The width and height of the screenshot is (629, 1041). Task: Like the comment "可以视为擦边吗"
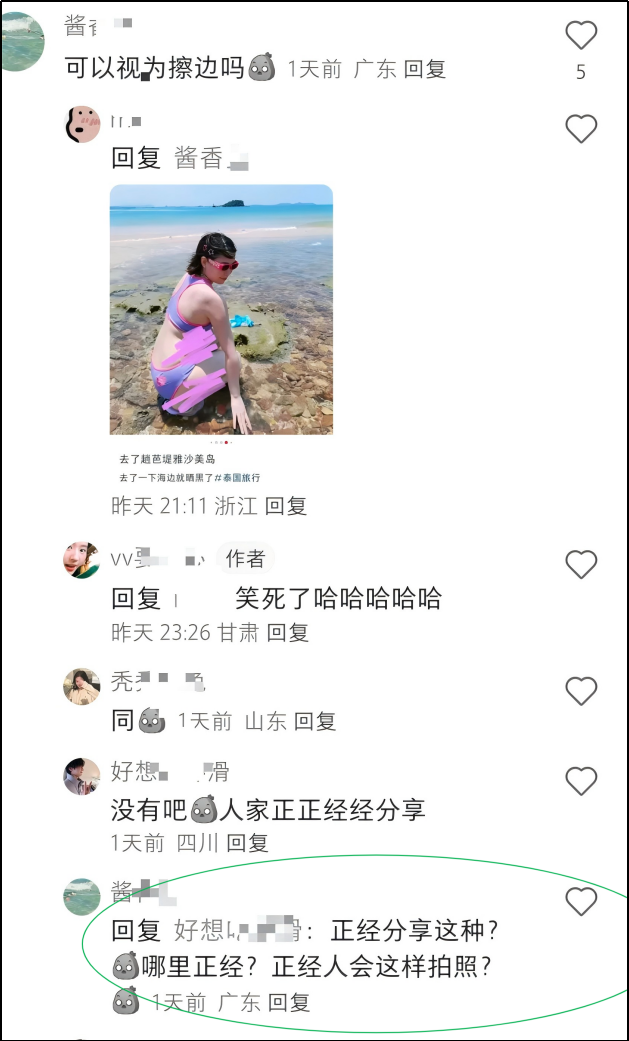[x=581, y=36]
